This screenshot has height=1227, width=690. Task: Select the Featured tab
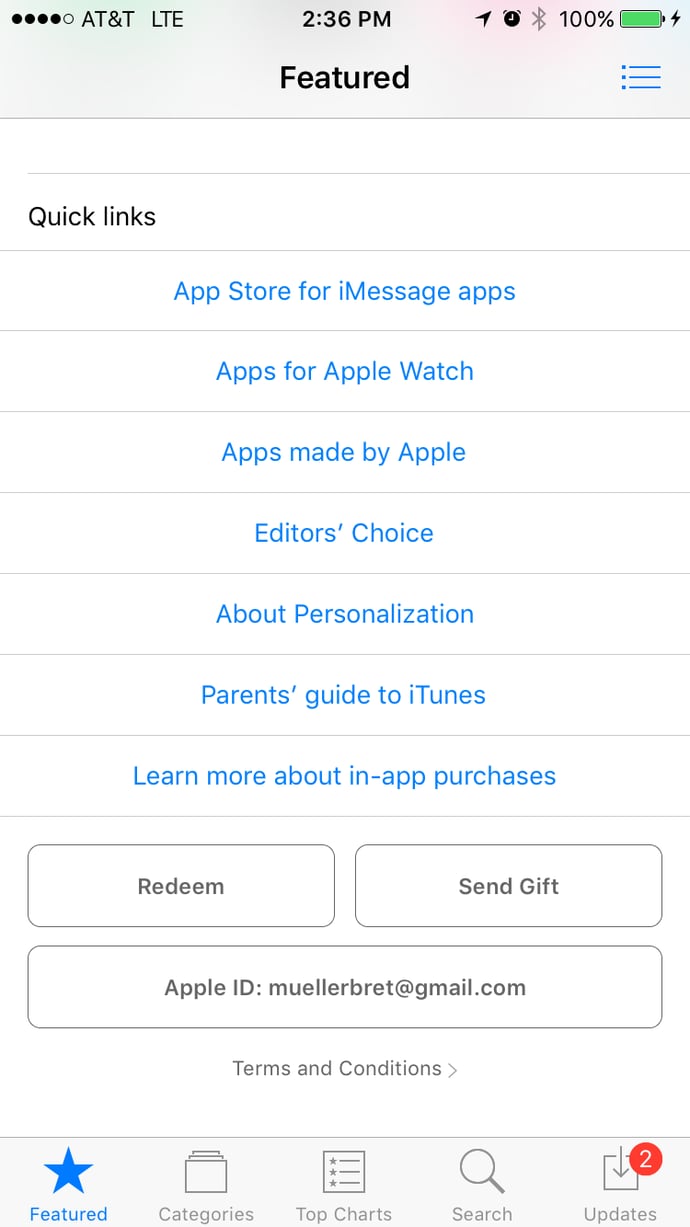coord(68,1185)
